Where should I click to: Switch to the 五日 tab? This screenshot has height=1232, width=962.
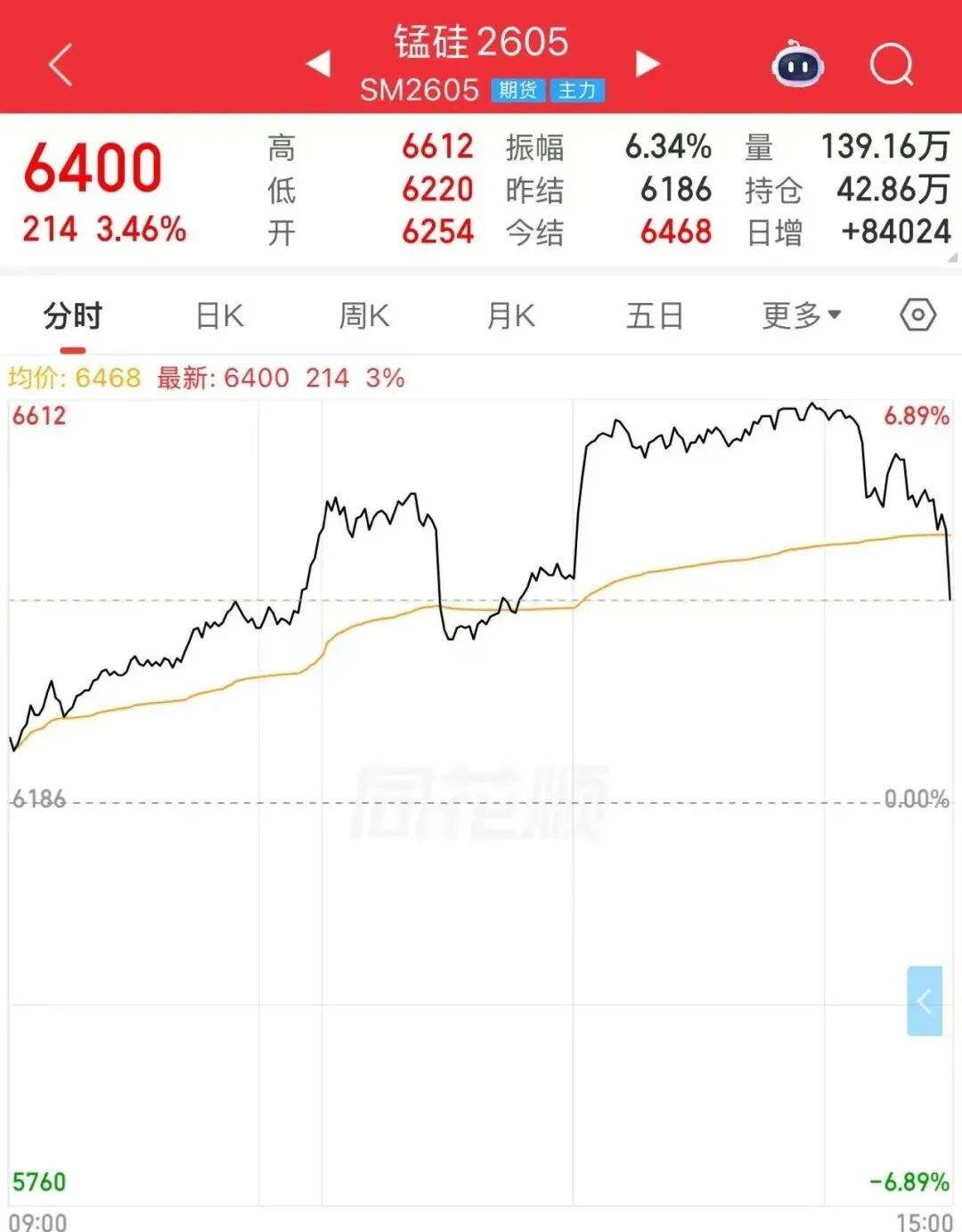click(655, 316)
